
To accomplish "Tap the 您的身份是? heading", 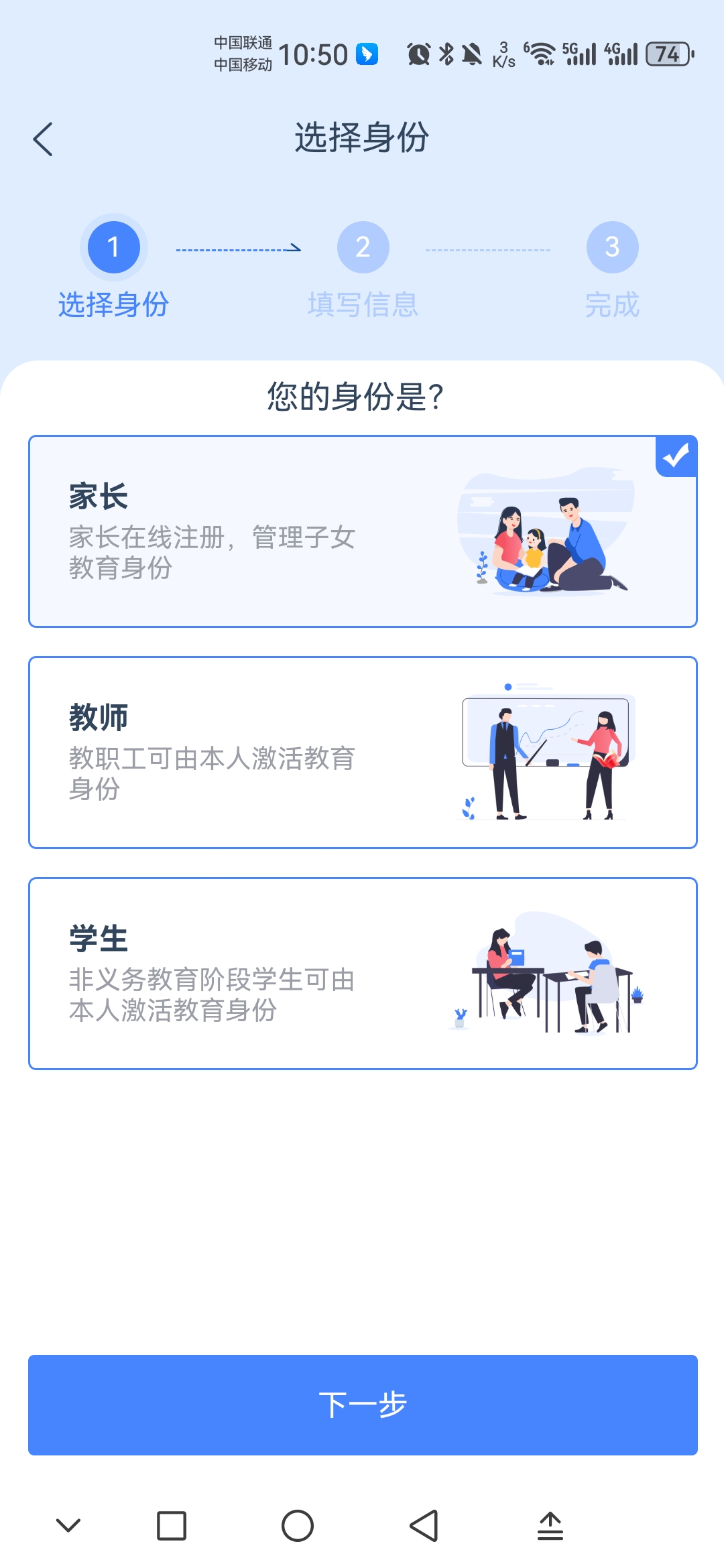I will [354, 397].
